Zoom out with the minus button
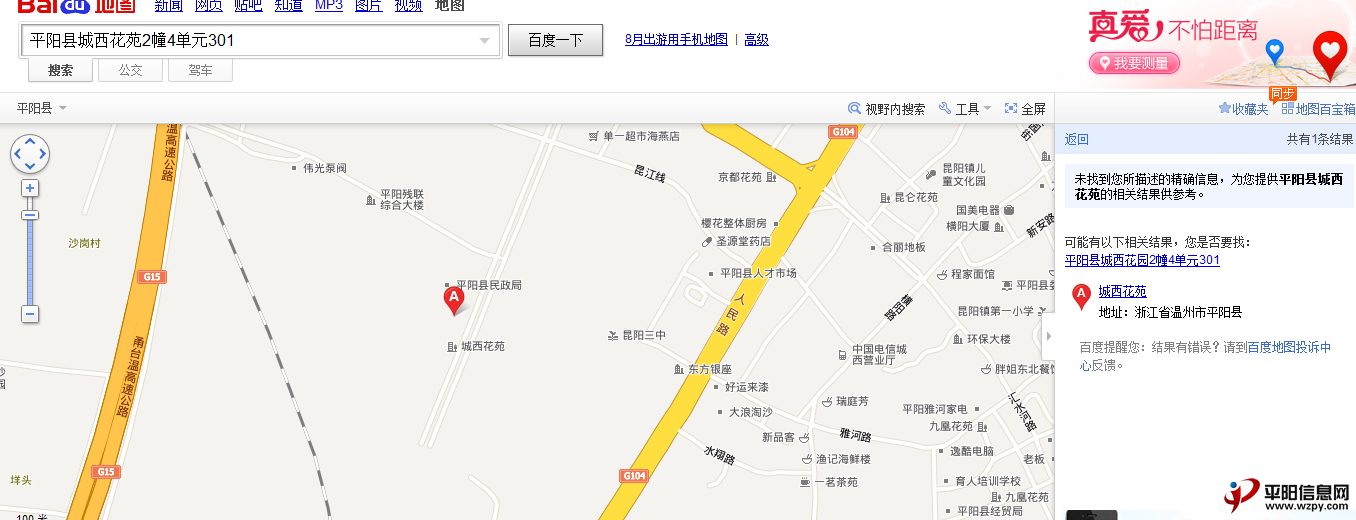This screenshot has height=520, width=1356. 30,314
